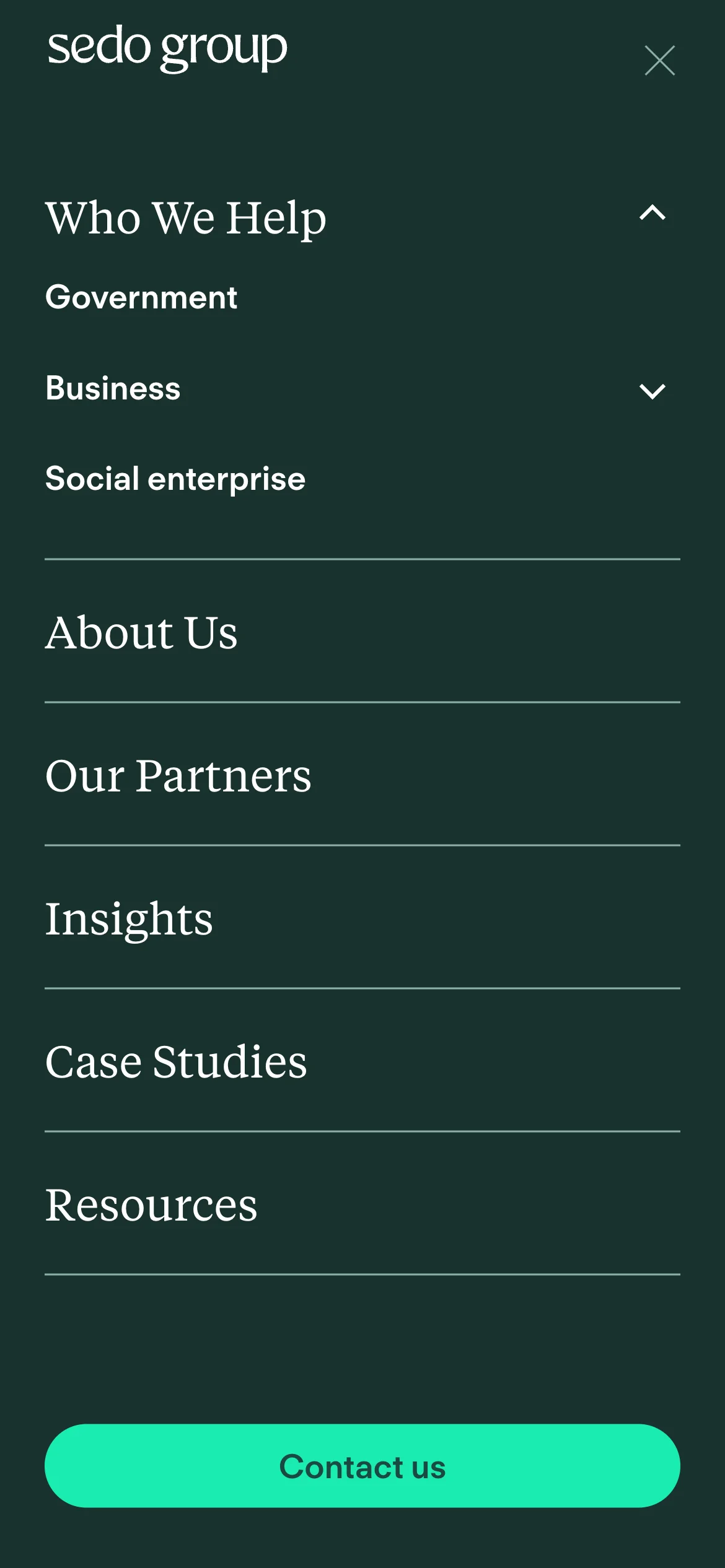Screen dimensions: 725x1568
Task: View Our Partners
Action: click(178, 775)
